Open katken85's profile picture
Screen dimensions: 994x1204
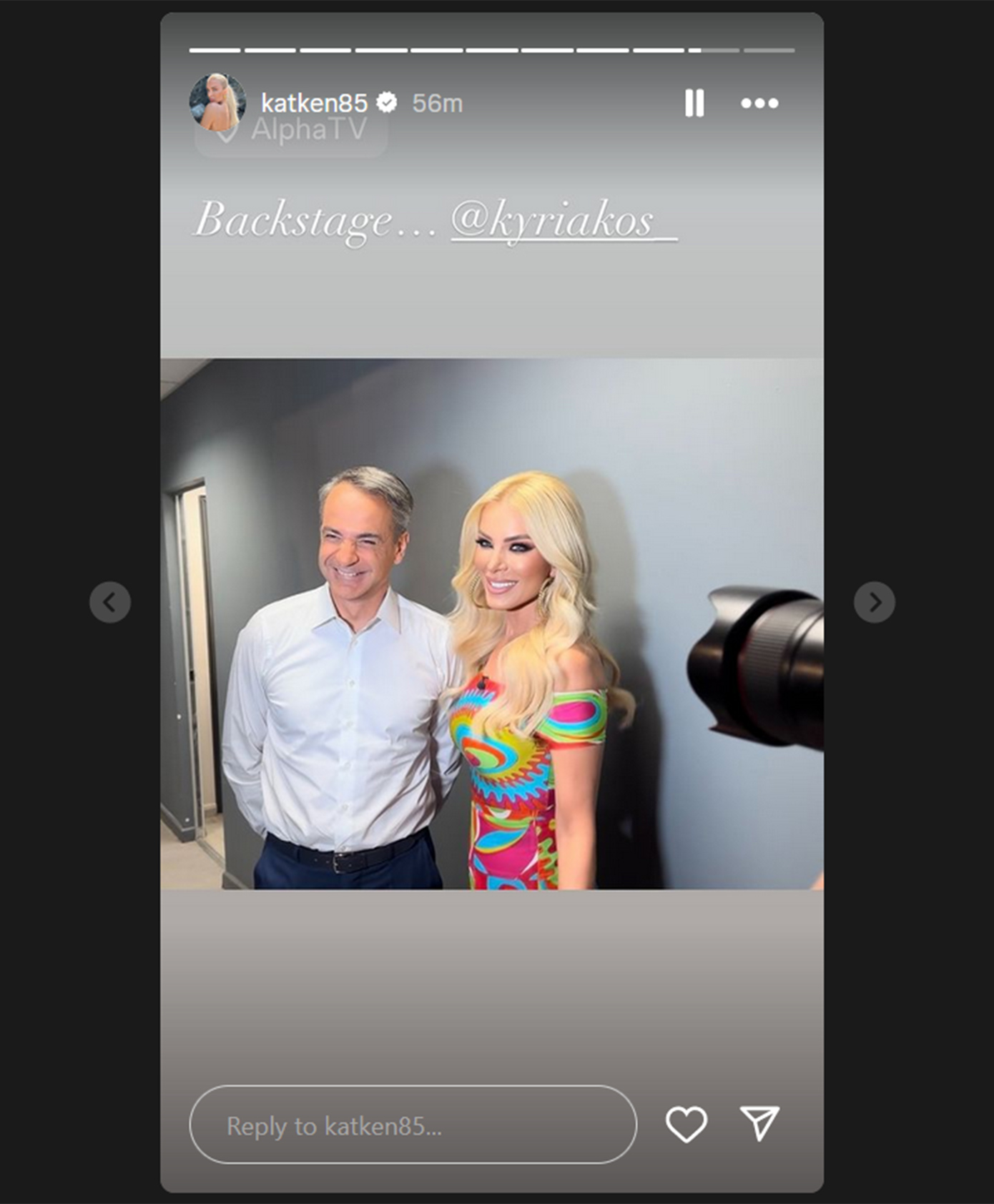click(217, 103)
